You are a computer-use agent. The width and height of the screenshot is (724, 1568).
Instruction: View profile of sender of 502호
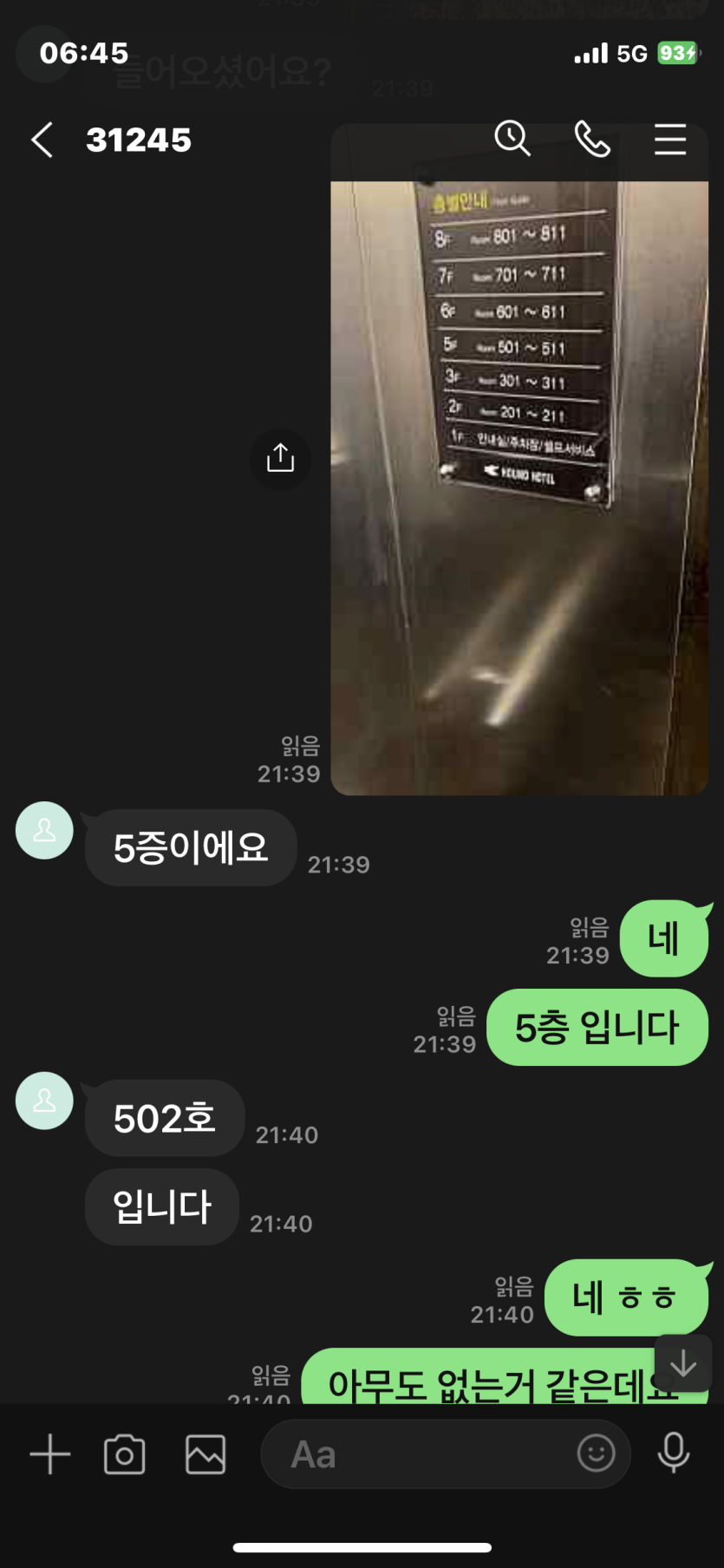[44, 1101]
